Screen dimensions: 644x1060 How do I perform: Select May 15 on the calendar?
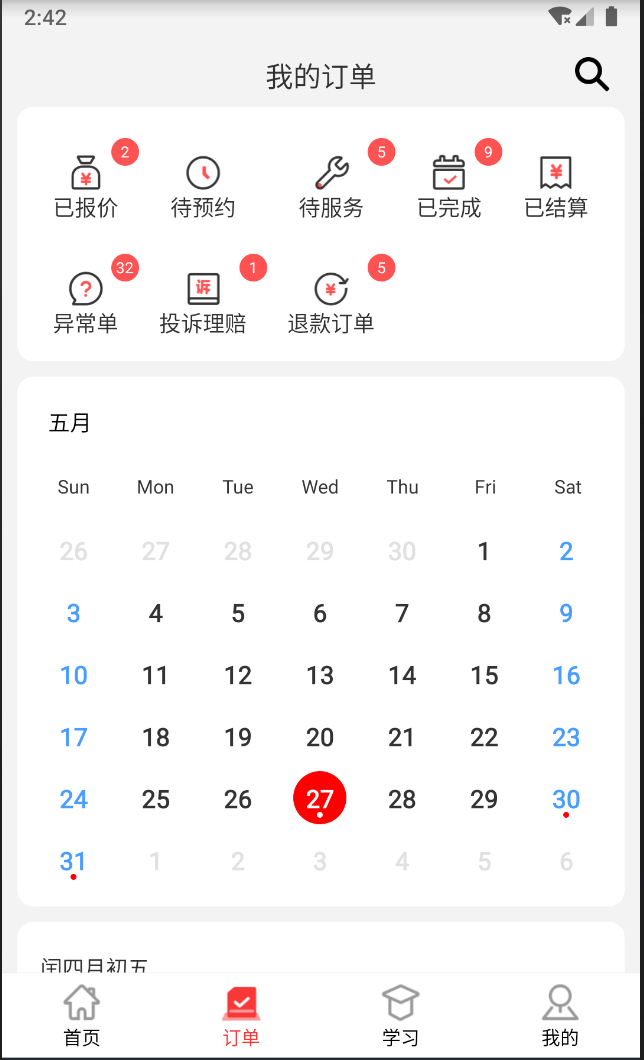pyautogui.click(x=484, y=675)
